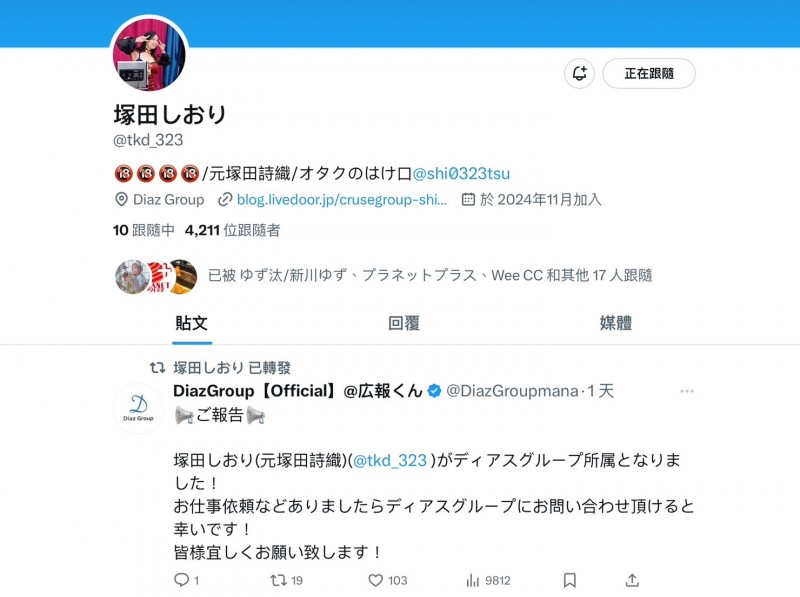View the 10 跟隨中 following list
Viewport: 800px width, 597px height.
click(x=144, y=230)
